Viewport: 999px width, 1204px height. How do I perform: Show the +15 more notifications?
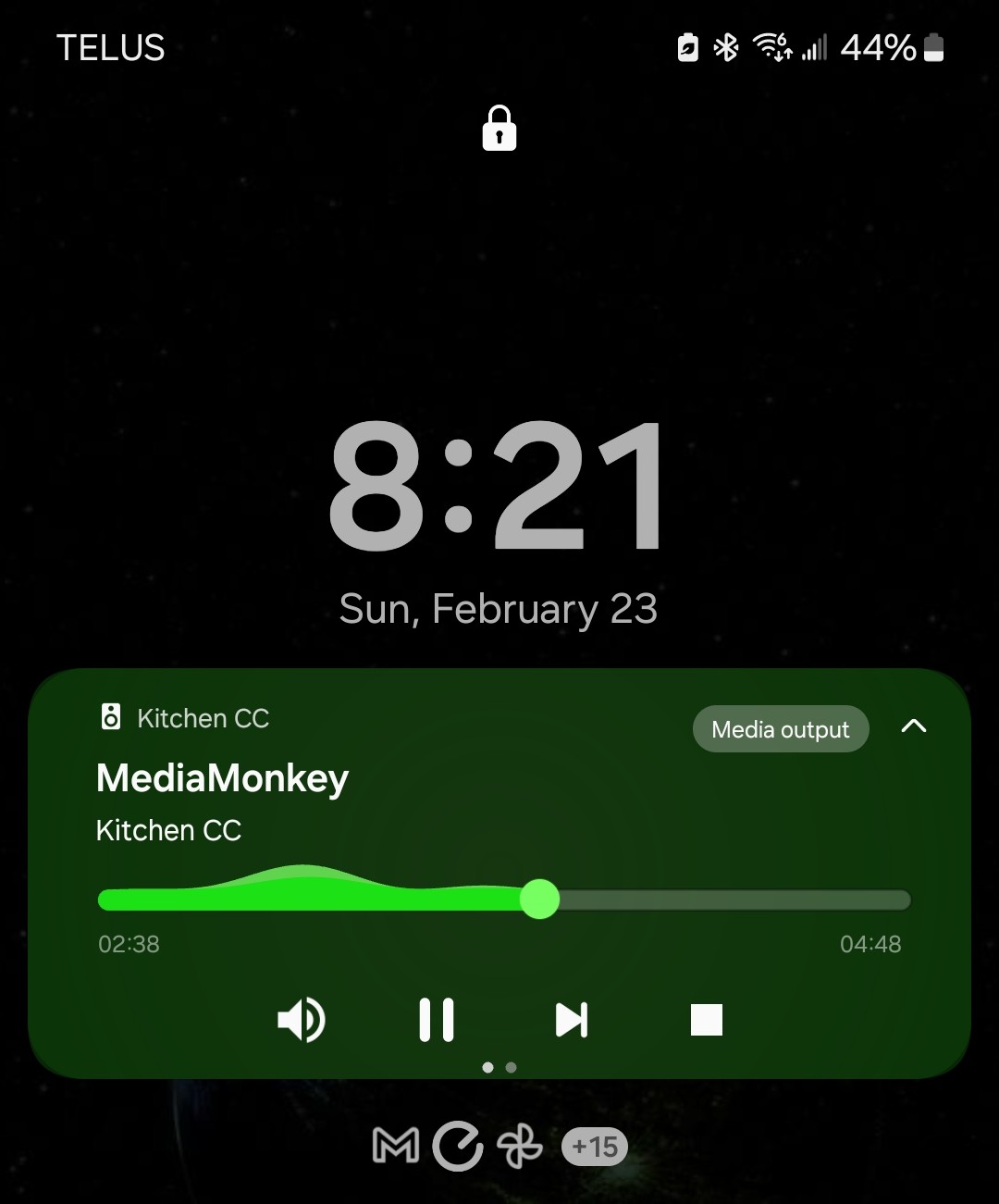(x=595, y=1148)
